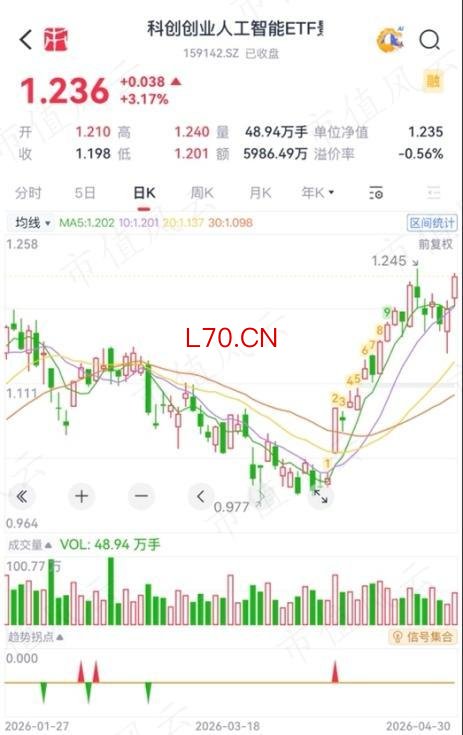
Task: Switch to the 月K chart tab
Action: pyautogui.click(x=260, y=193)
